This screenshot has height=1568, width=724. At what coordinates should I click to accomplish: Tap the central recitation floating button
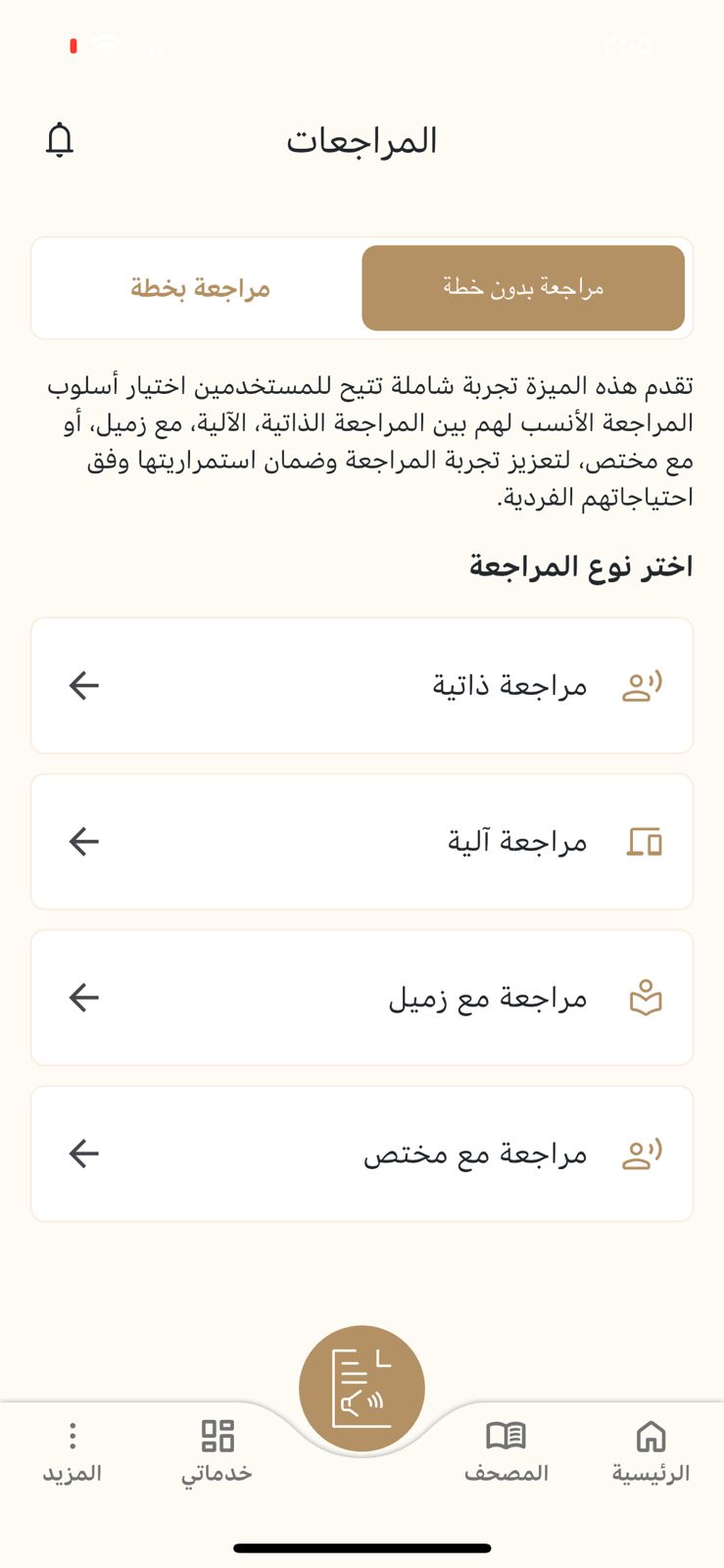362,1389
